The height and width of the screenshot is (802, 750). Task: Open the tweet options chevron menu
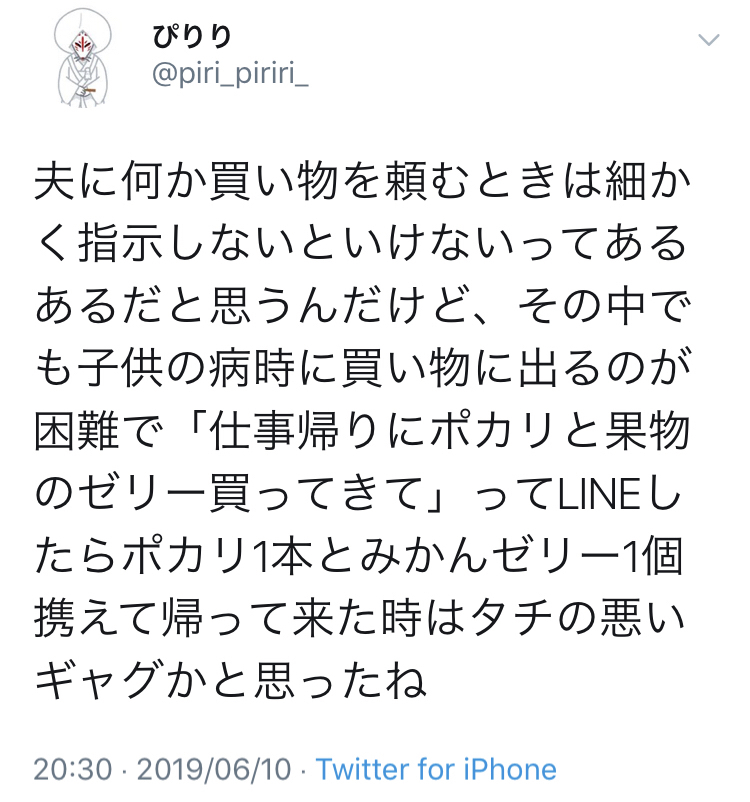pos(708,41)
